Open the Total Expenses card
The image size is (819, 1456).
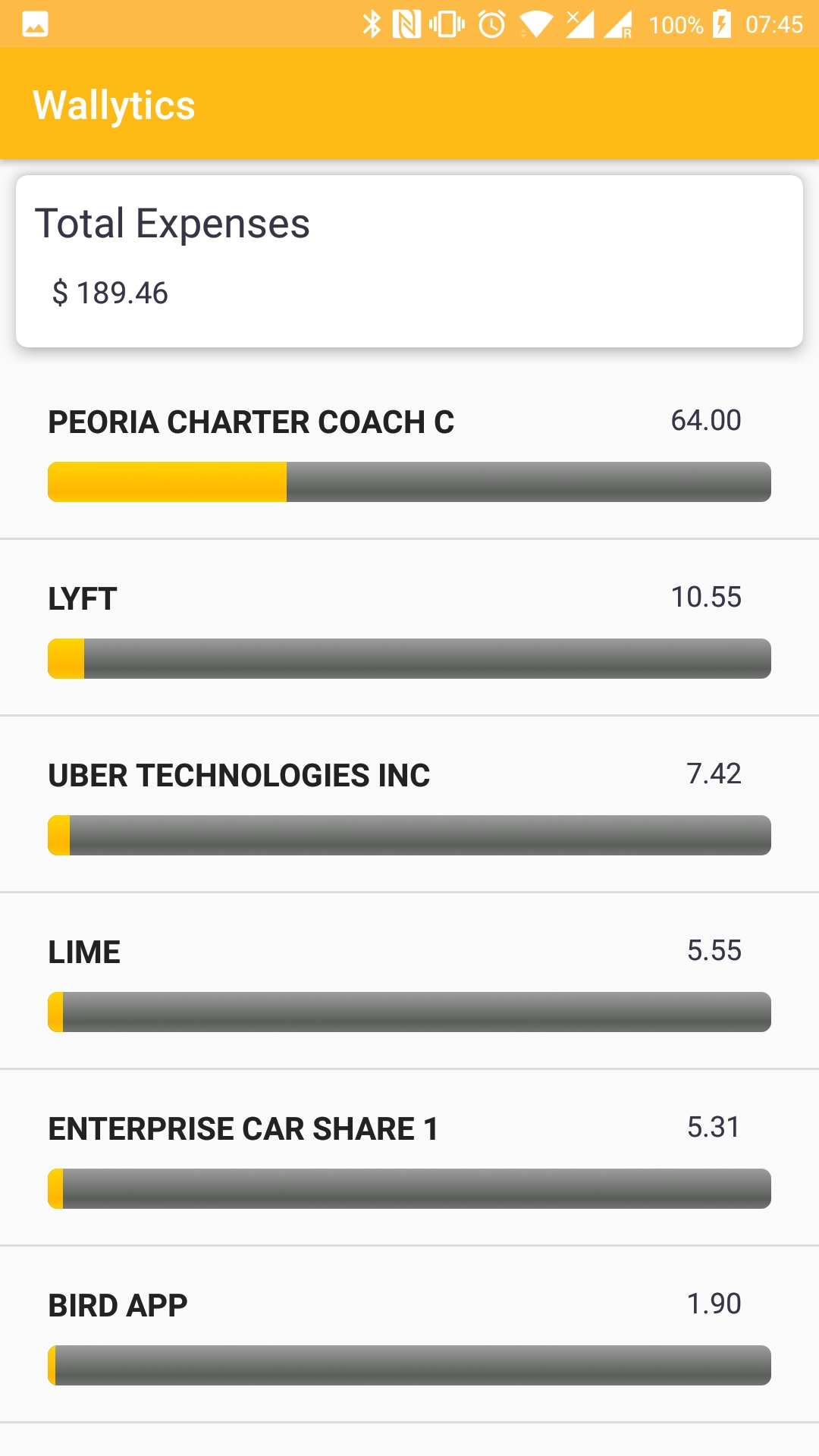[x=409, y=261]
